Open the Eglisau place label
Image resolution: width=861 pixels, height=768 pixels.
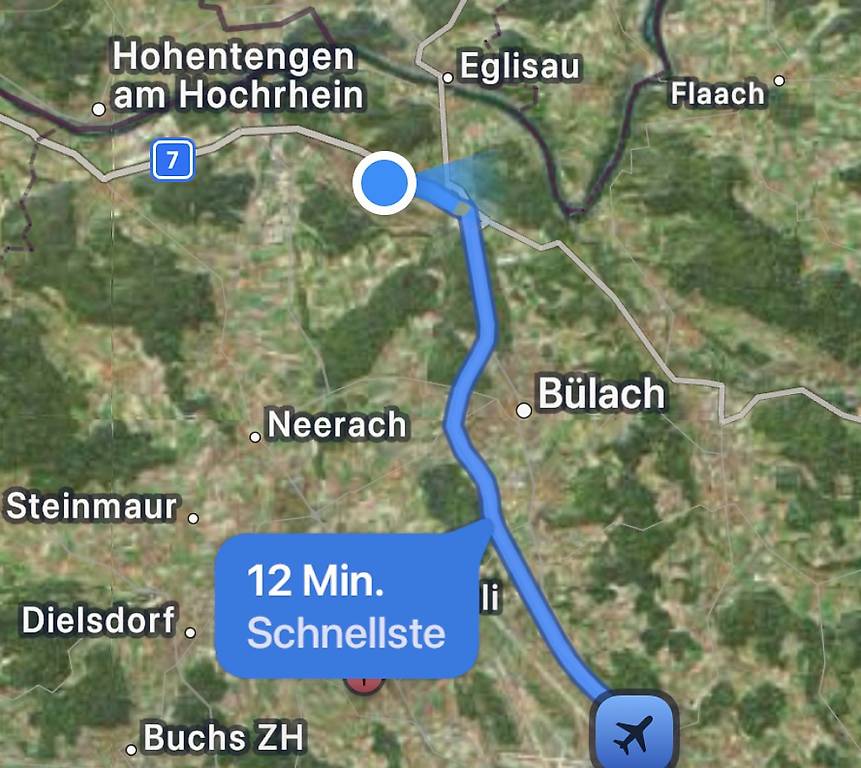(519, 66)
